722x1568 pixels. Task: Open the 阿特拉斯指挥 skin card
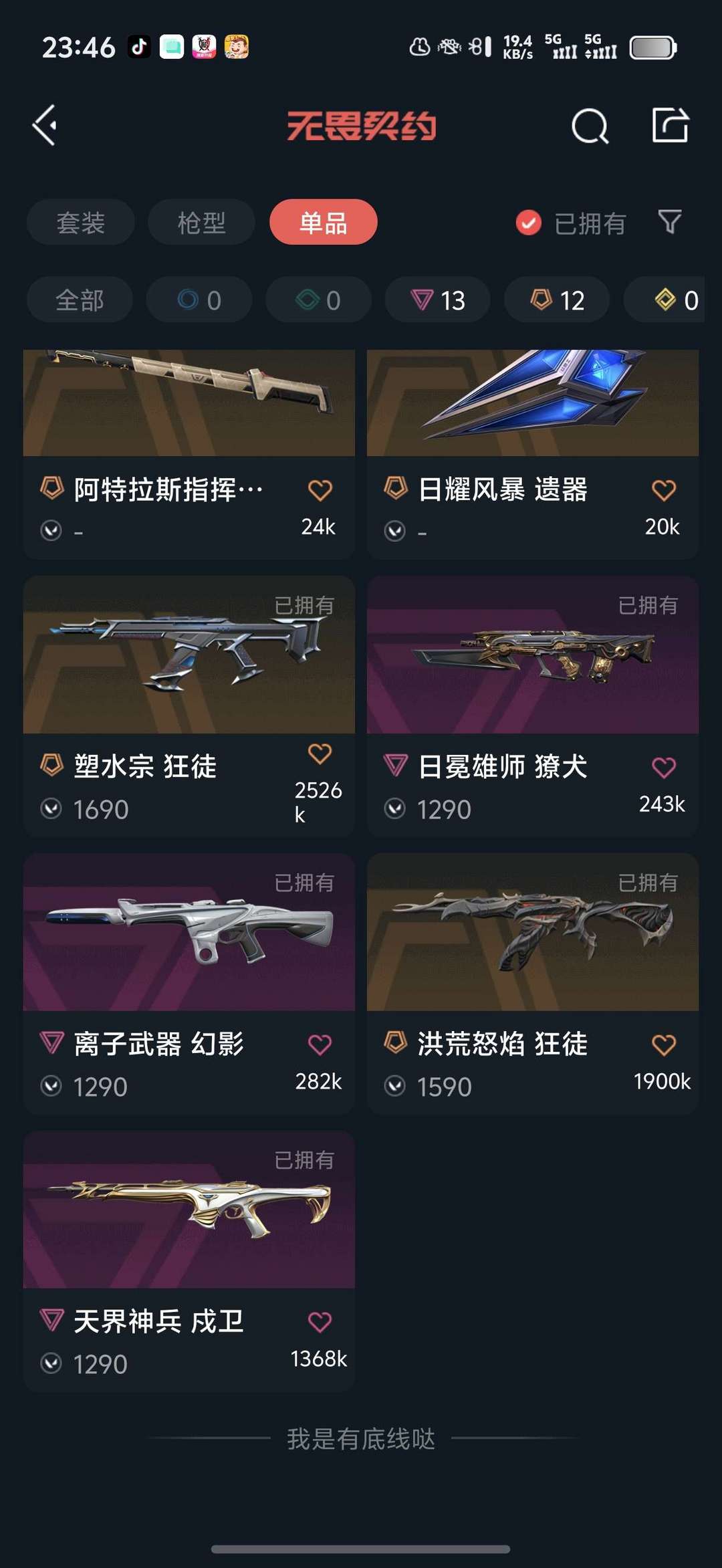tap(189, 454)
